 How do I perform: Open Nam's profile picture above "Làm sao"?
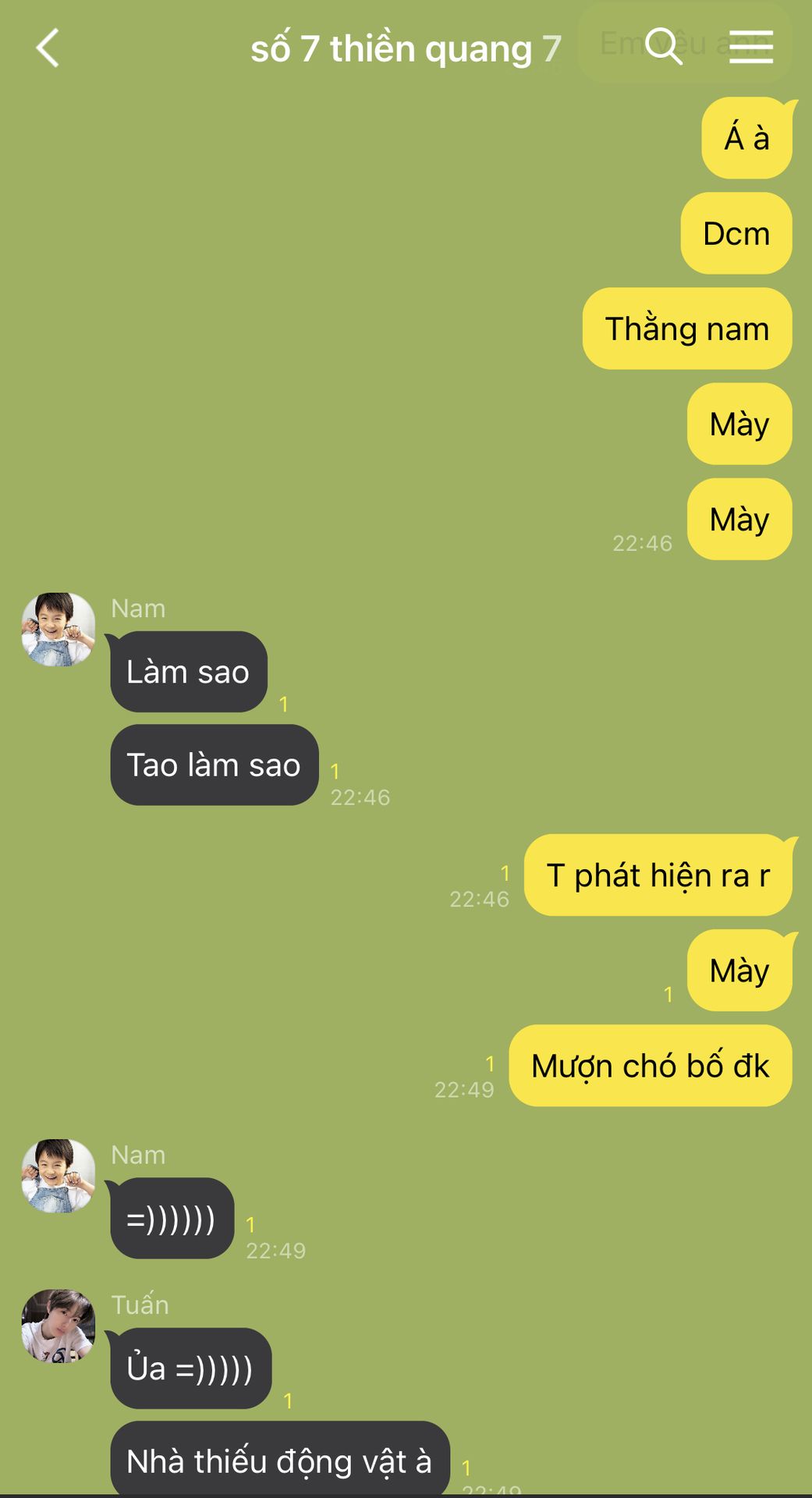(x=59, y=629)
